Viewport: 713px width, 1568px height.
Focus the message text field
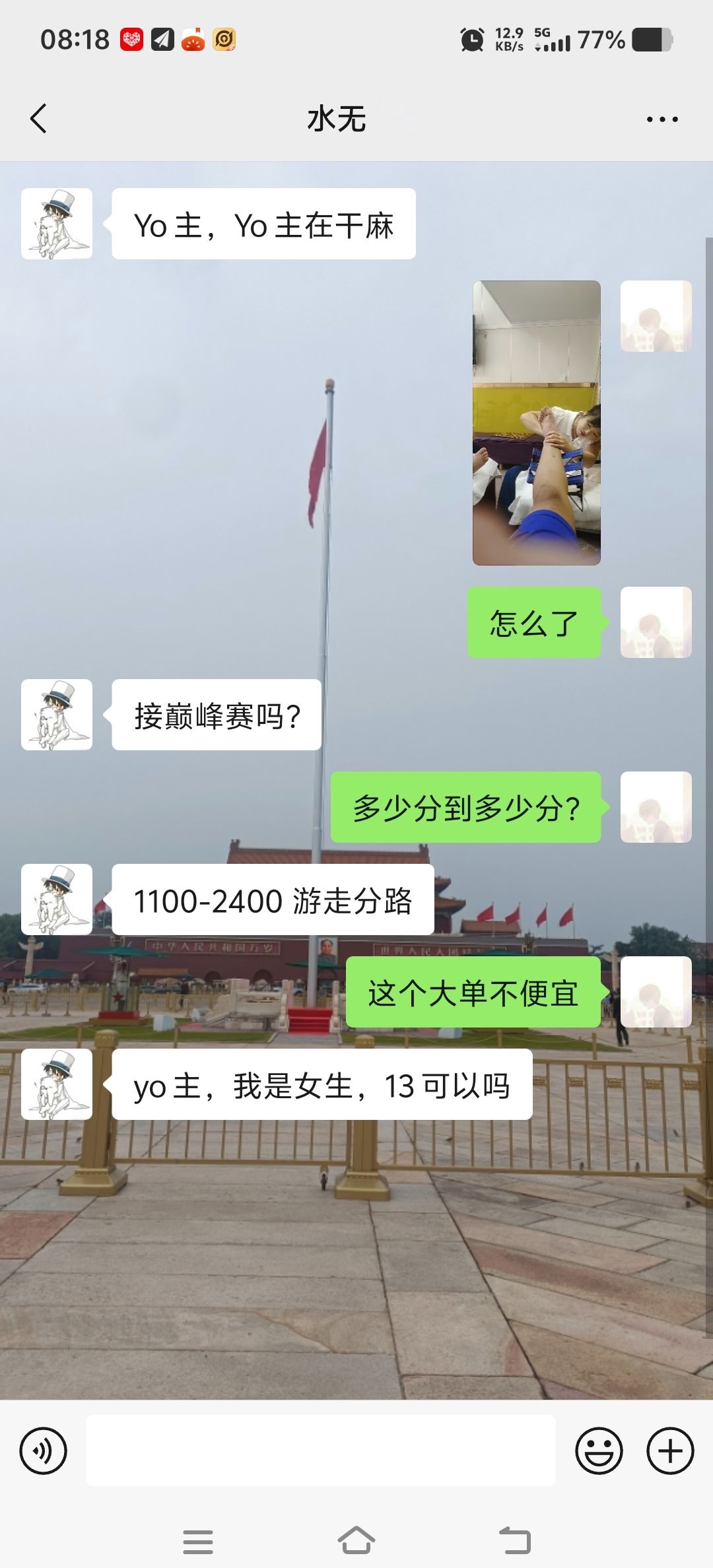[320, 1451]
